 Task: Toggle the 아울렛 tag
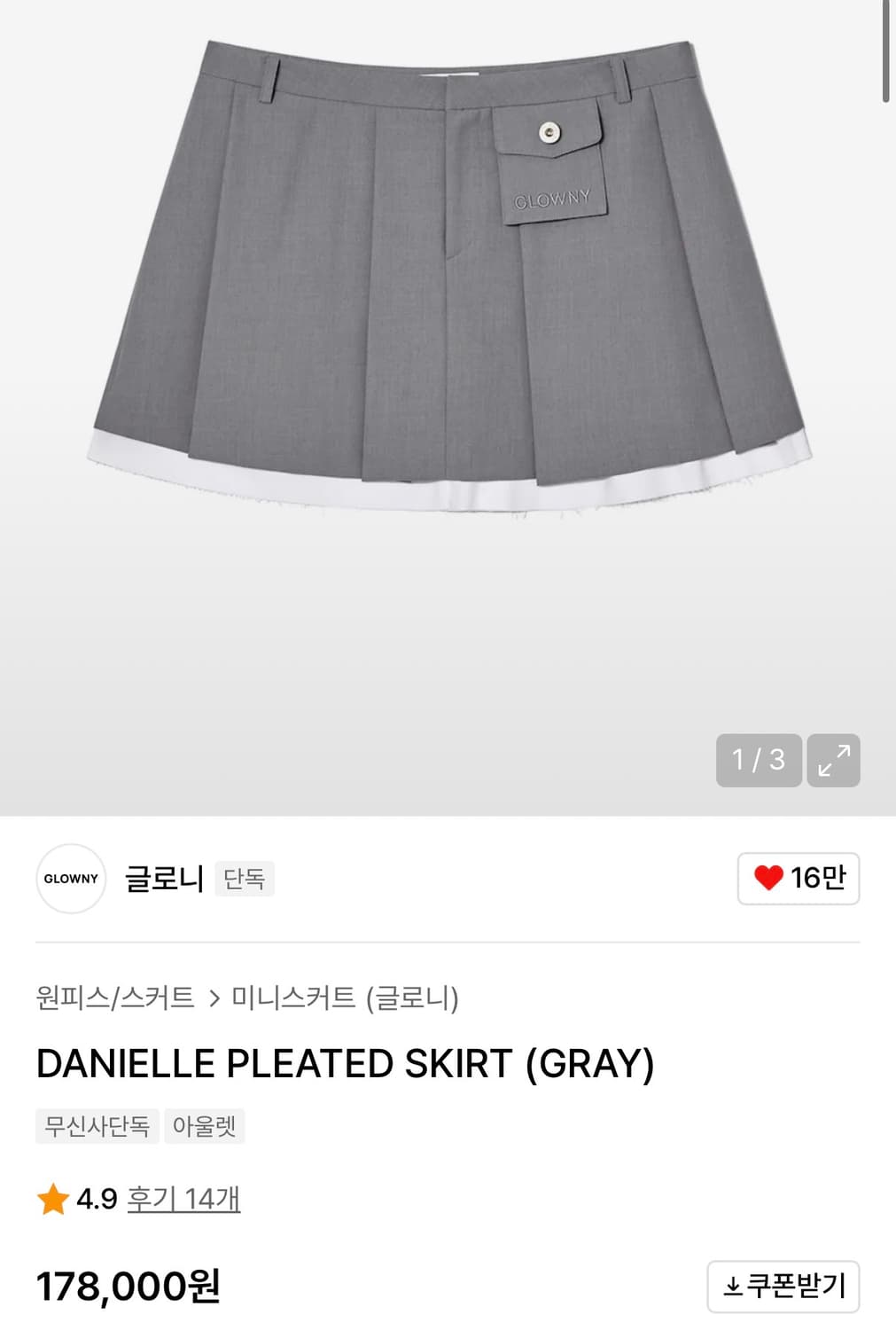204,1126
